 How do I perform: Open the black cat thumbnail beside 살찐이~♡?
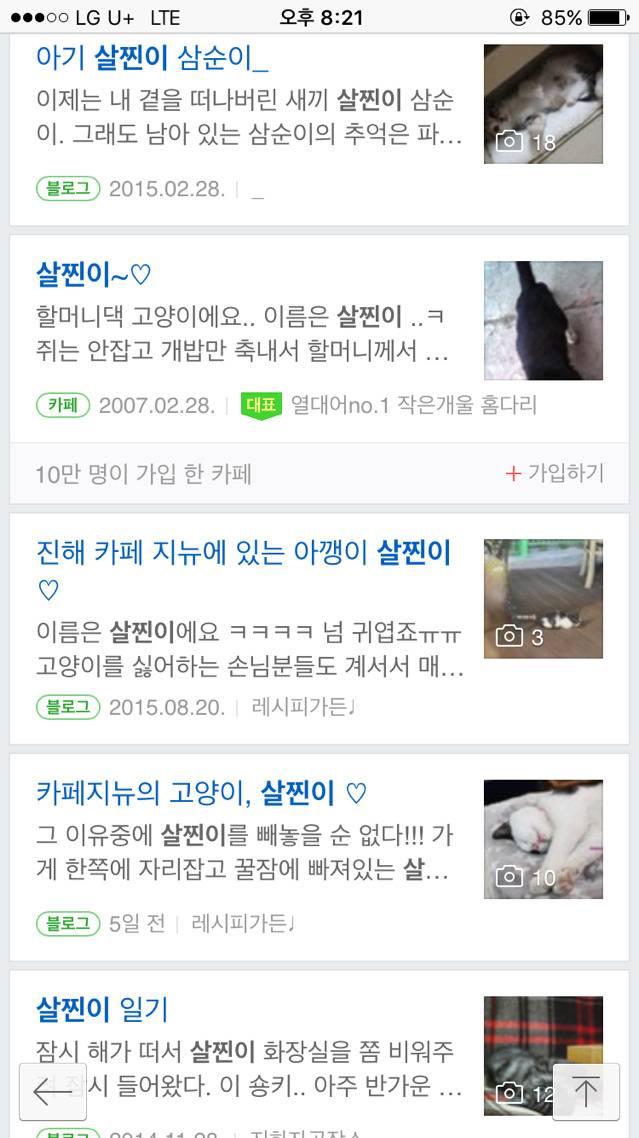[x=543, y=320]
